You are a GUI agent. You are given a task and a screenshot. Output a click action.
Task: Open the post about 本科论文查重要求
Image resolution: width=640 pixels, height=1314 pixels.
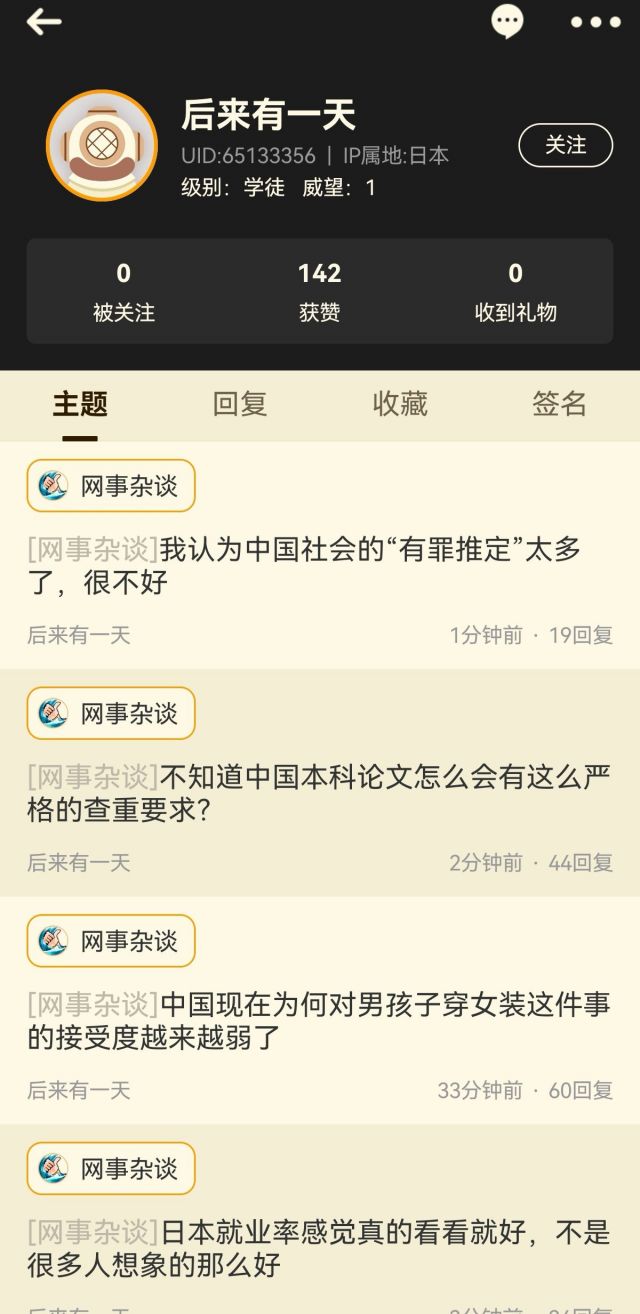tap(318, 794)
